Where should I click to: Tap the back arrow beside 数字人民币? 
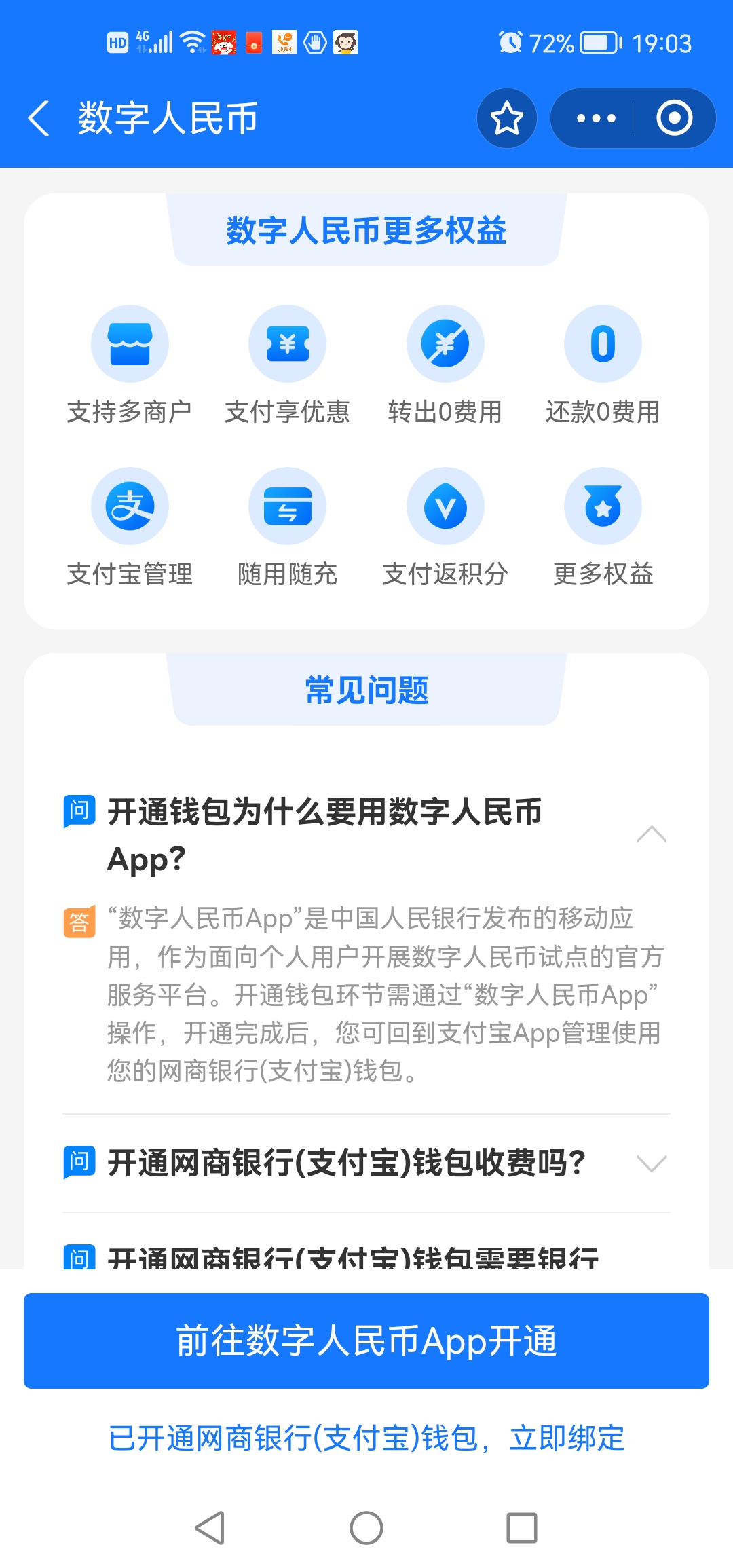(x=39, y=117)
